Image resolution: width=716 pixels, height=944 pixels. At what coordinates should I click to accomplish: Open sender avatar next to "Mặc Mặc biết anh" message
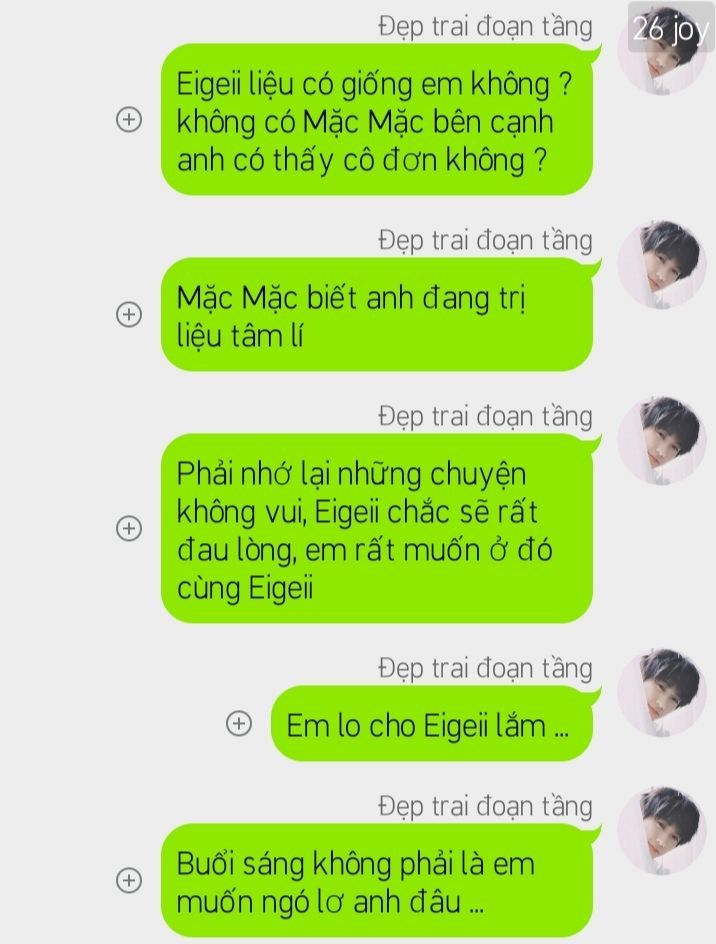coord(662,265)
